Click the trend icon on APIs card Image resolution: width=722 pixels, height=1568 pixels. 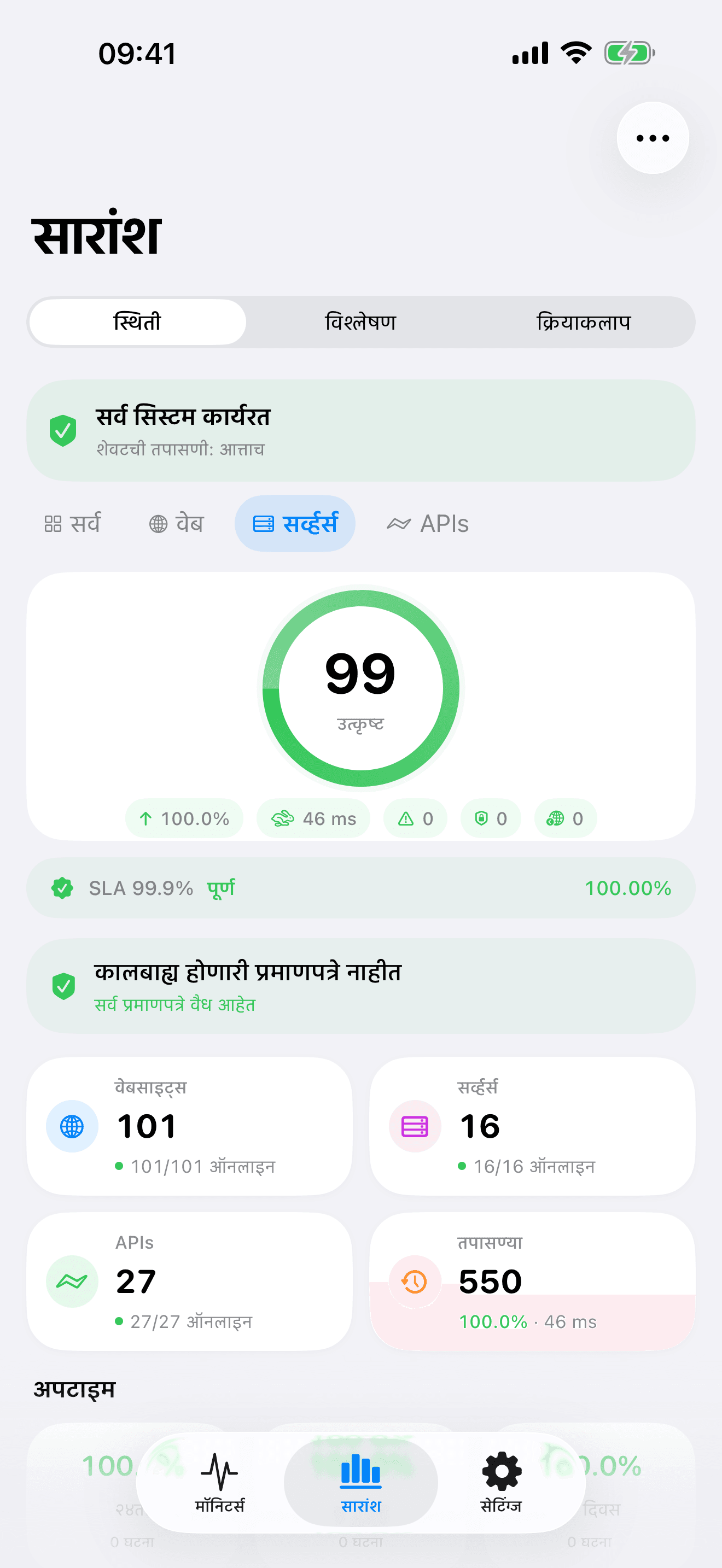[71, 1282]
